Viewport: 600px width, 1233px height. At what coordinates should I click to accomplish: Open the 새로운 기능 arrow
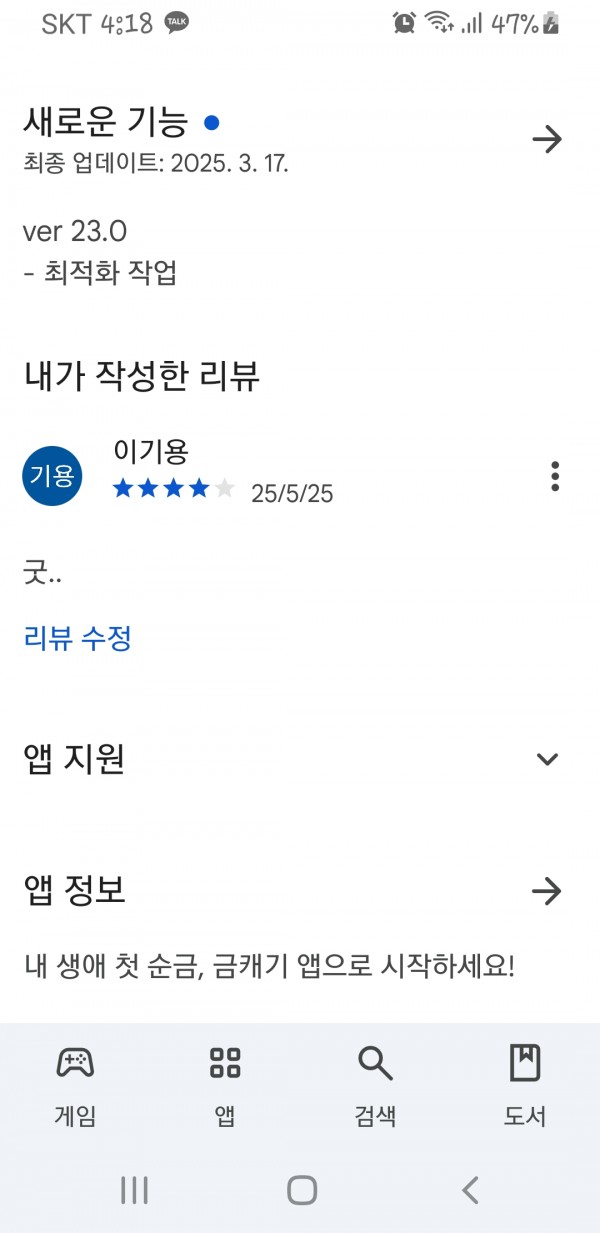547,139
